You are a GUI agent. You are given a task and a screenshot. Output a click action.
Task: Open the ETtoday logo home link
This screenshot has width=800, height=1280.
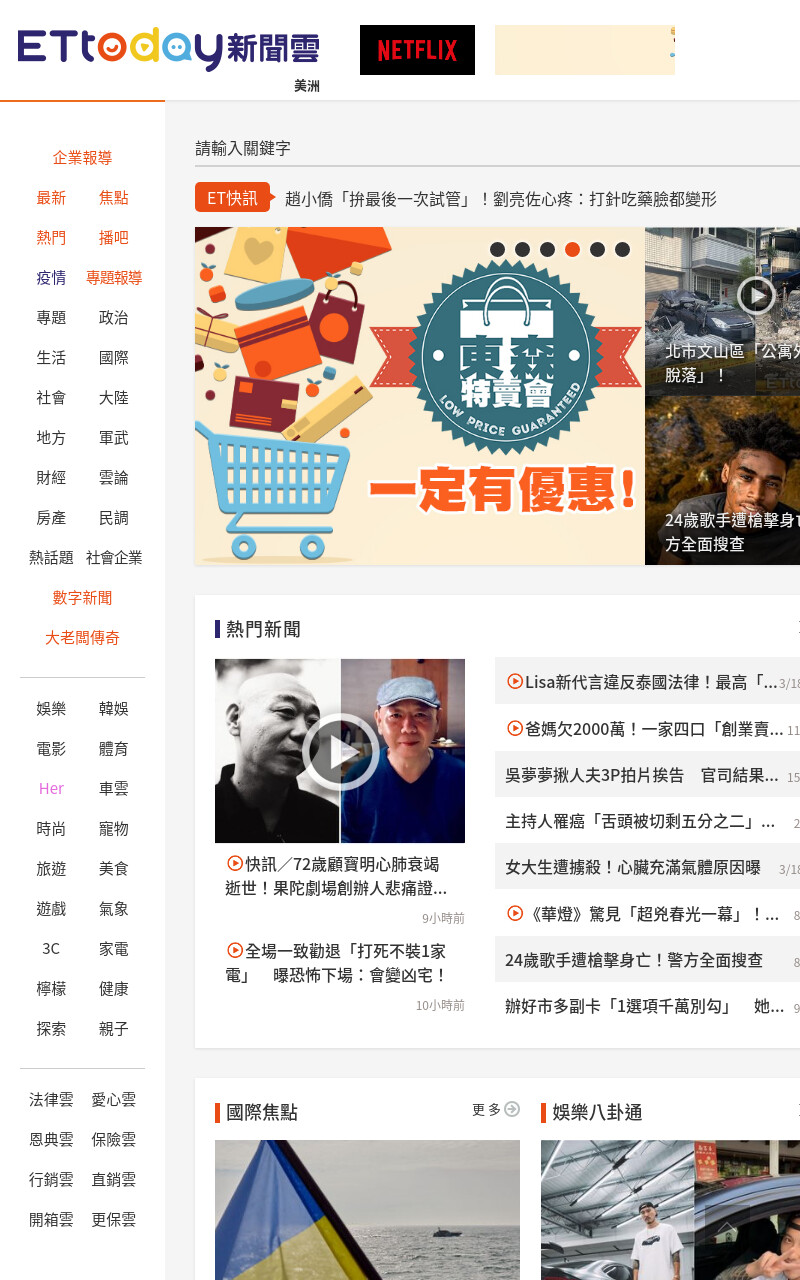coord(168,48)
